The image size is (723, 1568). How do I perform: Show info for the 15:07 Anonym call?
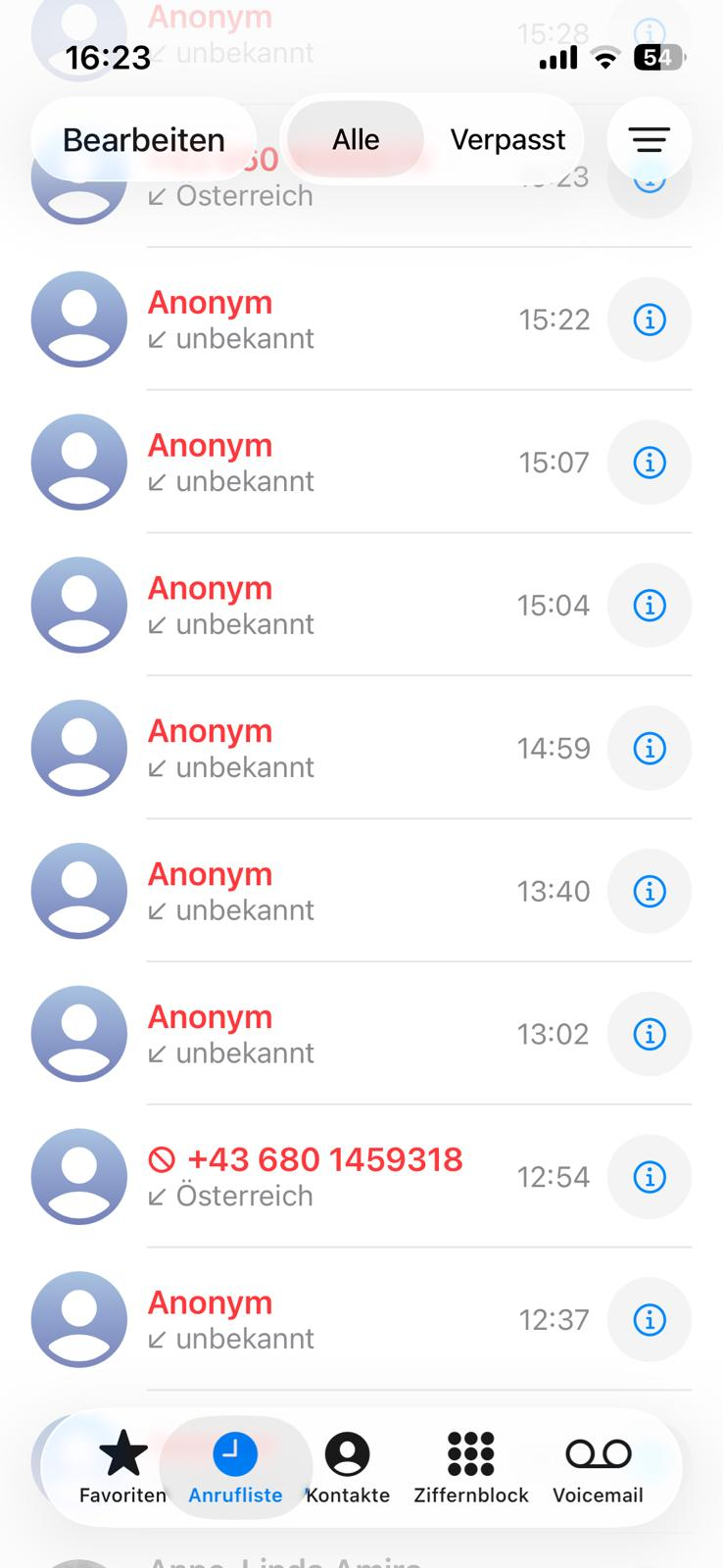point(649,463)
